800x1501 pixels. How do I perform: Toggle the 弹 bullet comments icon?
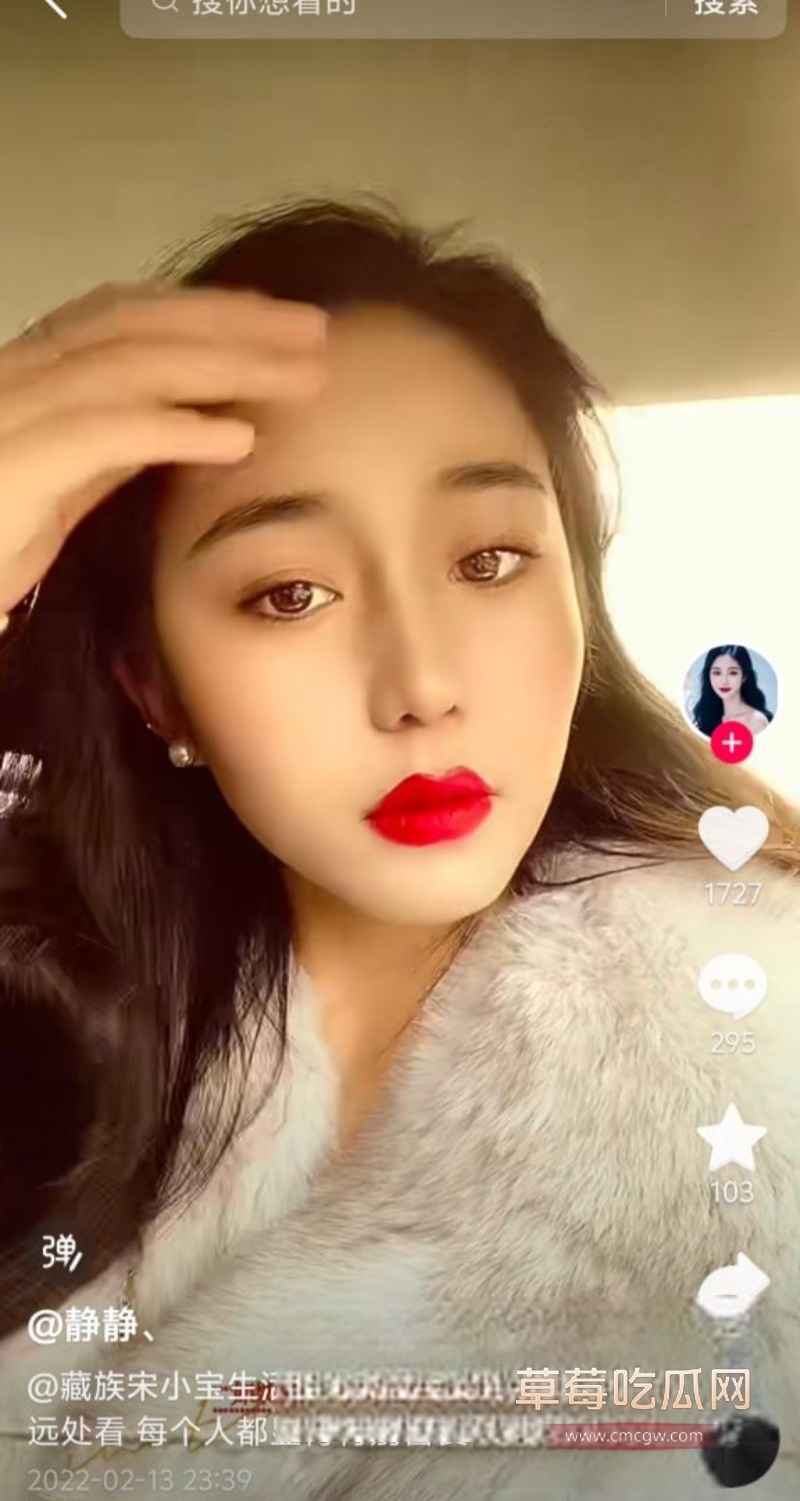tap(61, 1251)
